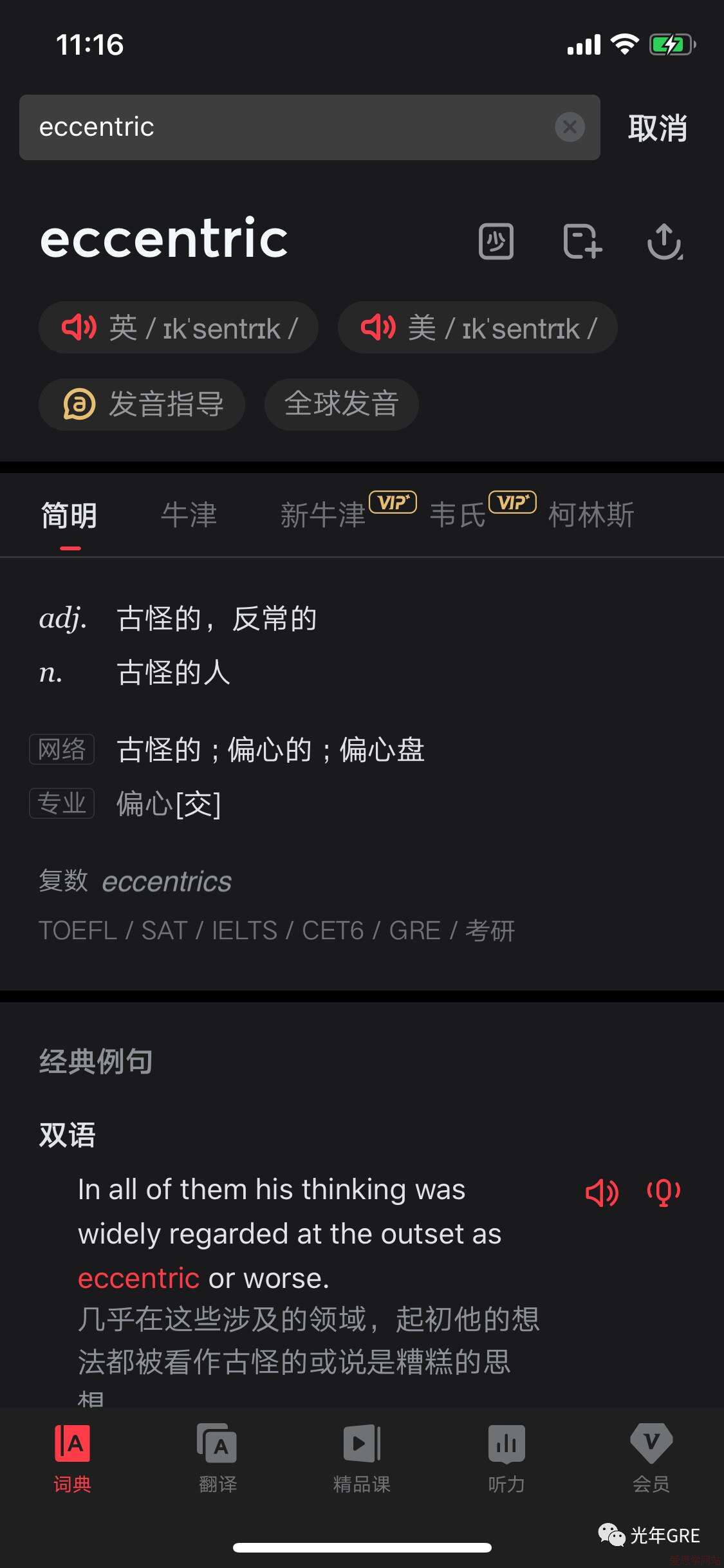The height and width of the screenshot is (1568, 724).
Task: Open 发音指导 pronunciation guidance
Action: pyautogui.click(x=142, y=404)
